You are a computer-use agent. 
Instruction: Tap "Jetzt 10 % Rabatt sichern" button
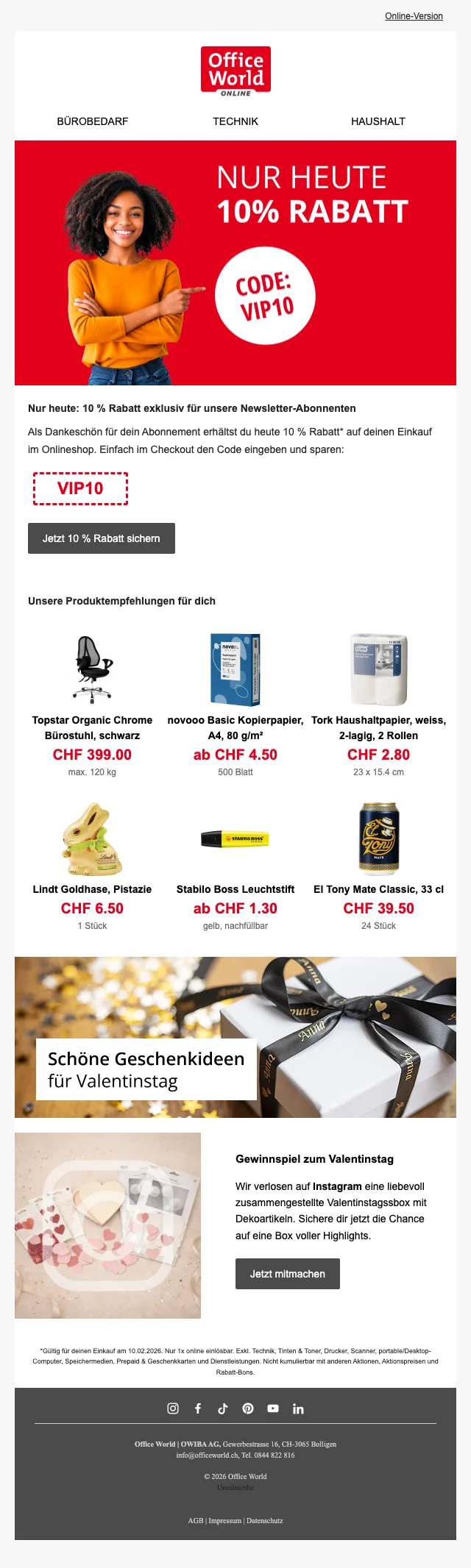point(102,538)
